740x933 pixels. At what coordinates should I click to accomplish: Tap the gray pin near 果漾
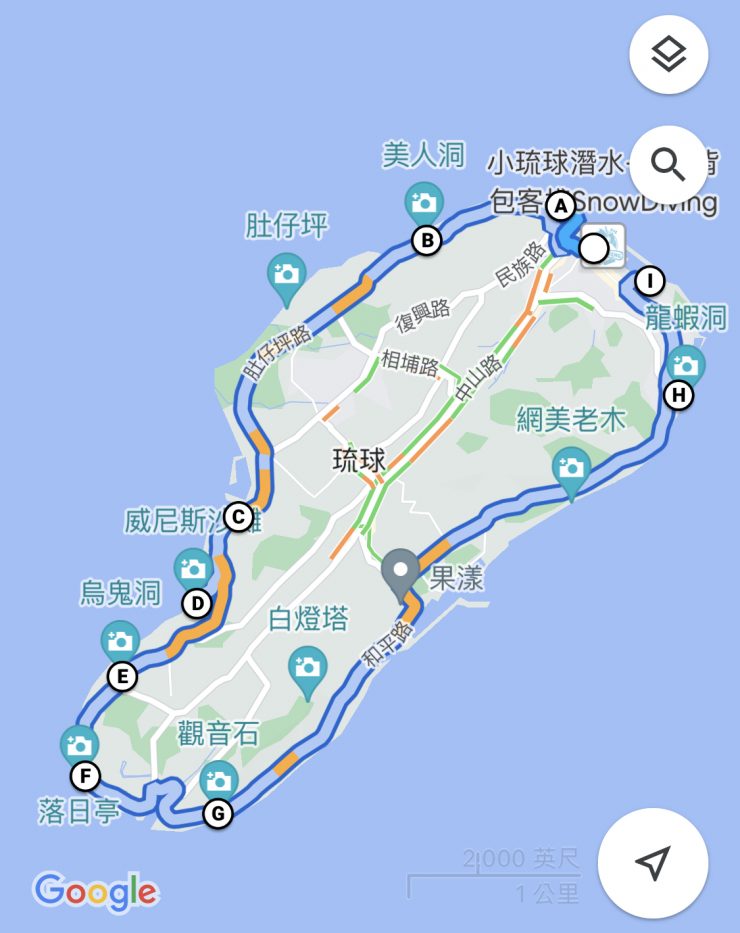(x=401, y=572)
